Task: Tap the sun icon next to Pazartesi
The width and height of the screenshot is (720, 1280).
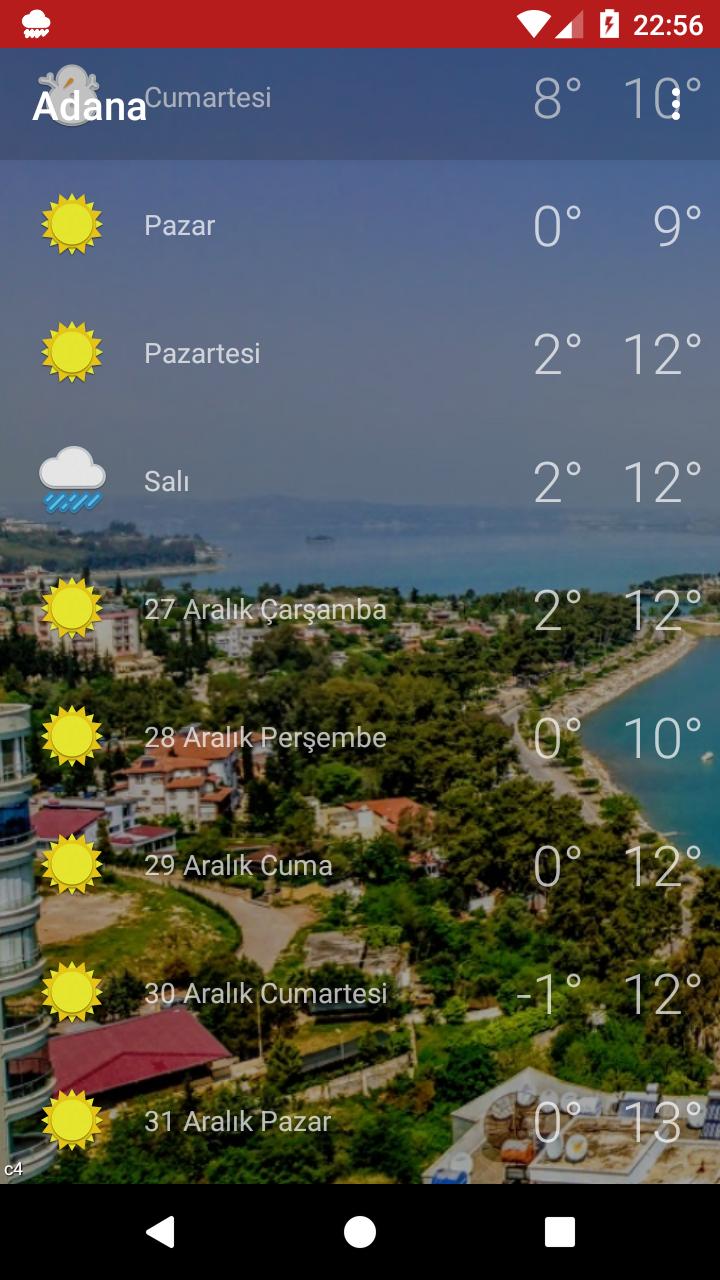Action: click(72, 352)
